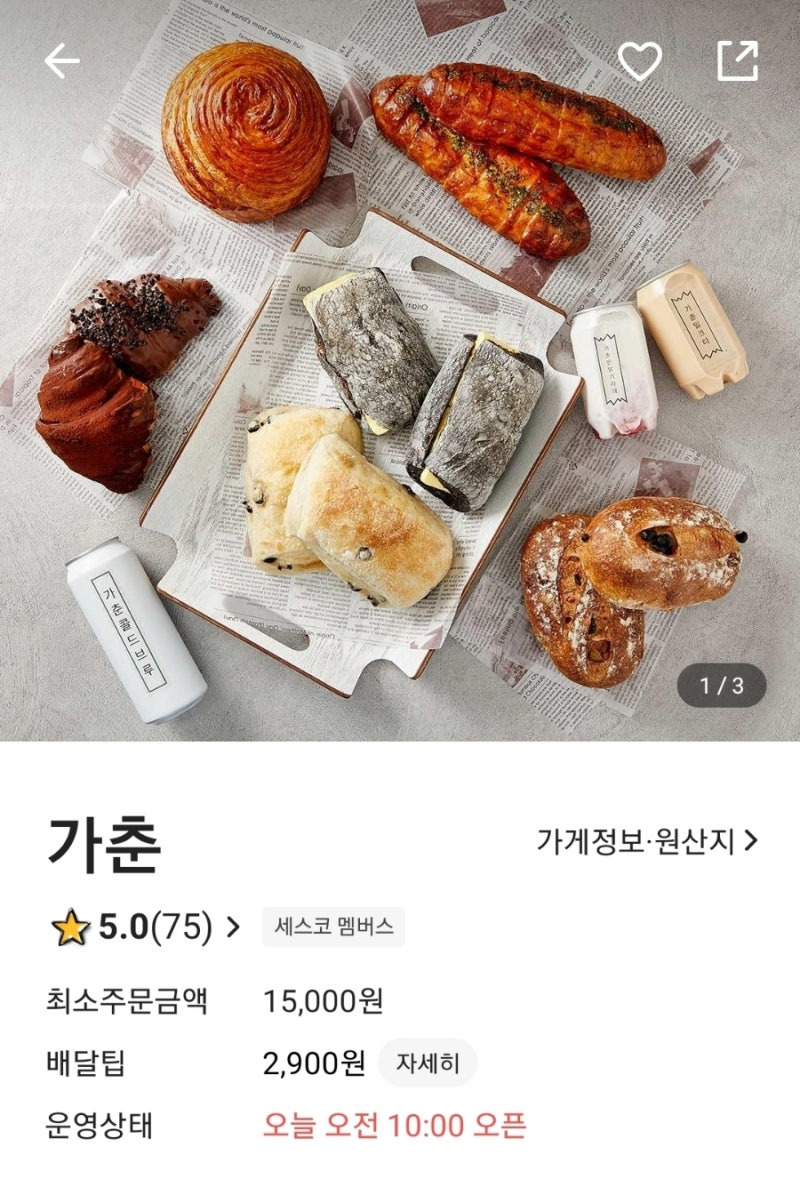This screenshot has width=800, height=1195.
Task: Tap 자세히 for delivery tip details
Action: 427,1062
